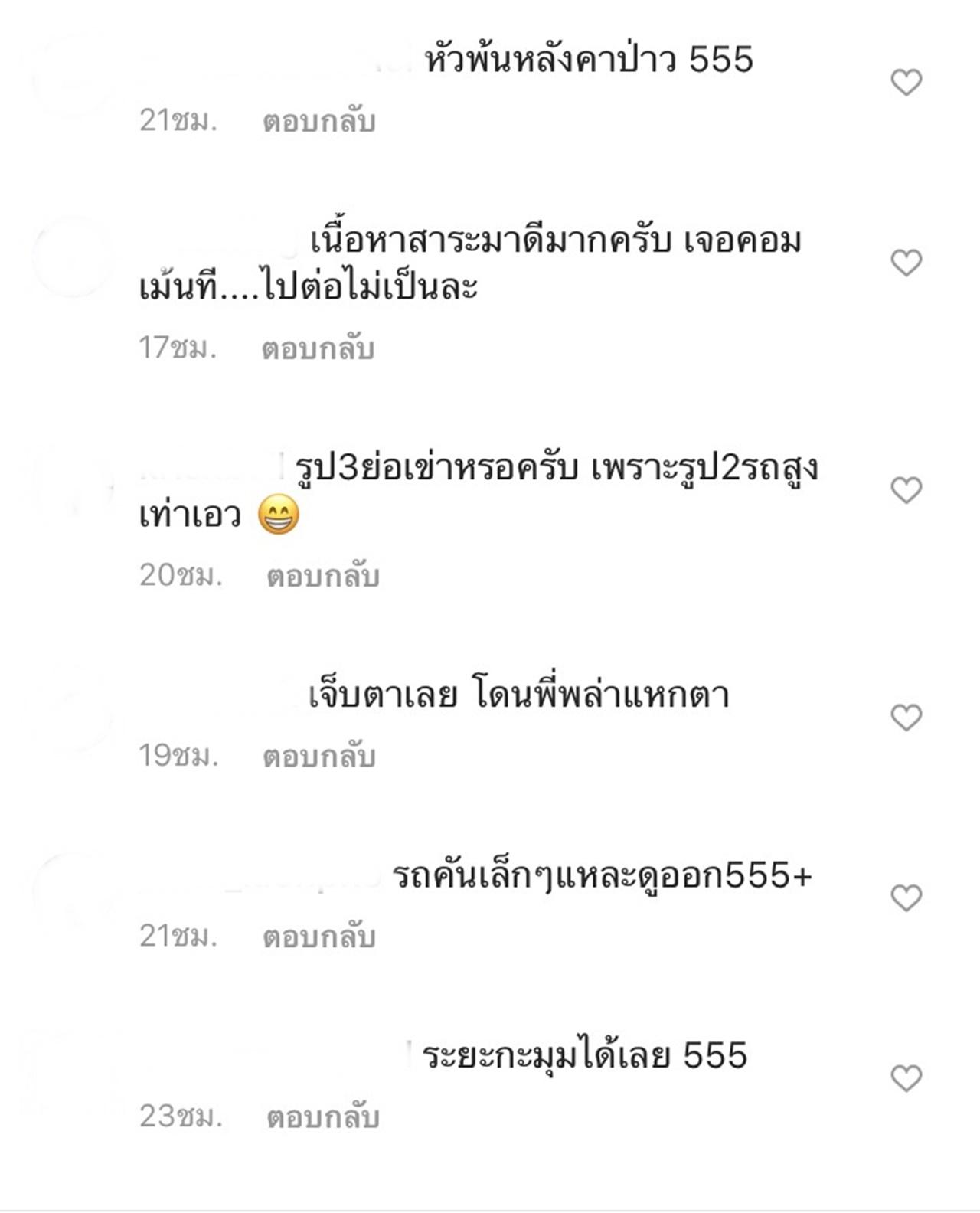Reply to the comment "หัวพ้นหลังคาป่าว 555"

point(318,121)
